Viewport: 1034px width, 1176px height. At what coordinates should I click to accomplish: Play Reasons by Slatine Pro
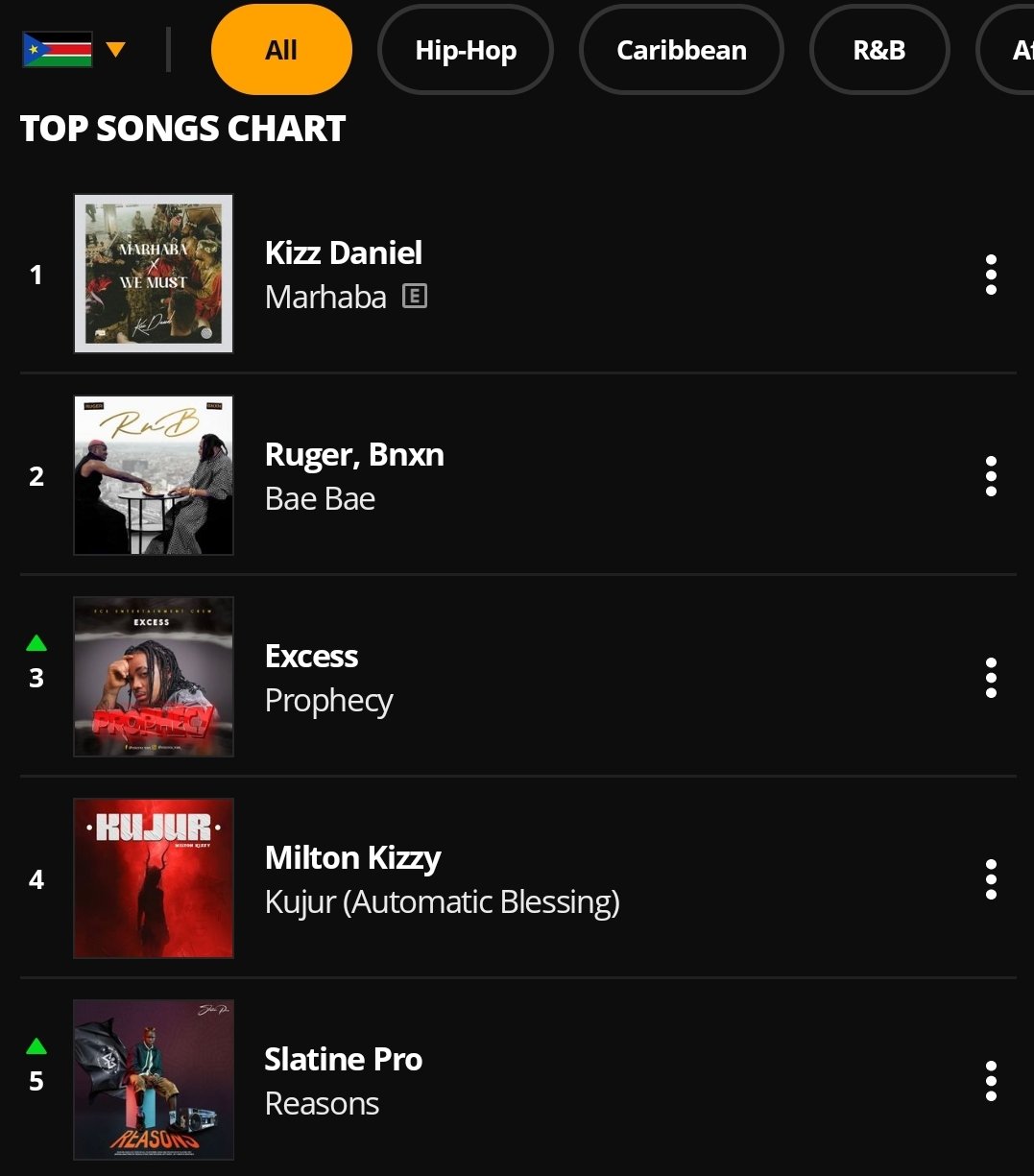coord(154,1080)
